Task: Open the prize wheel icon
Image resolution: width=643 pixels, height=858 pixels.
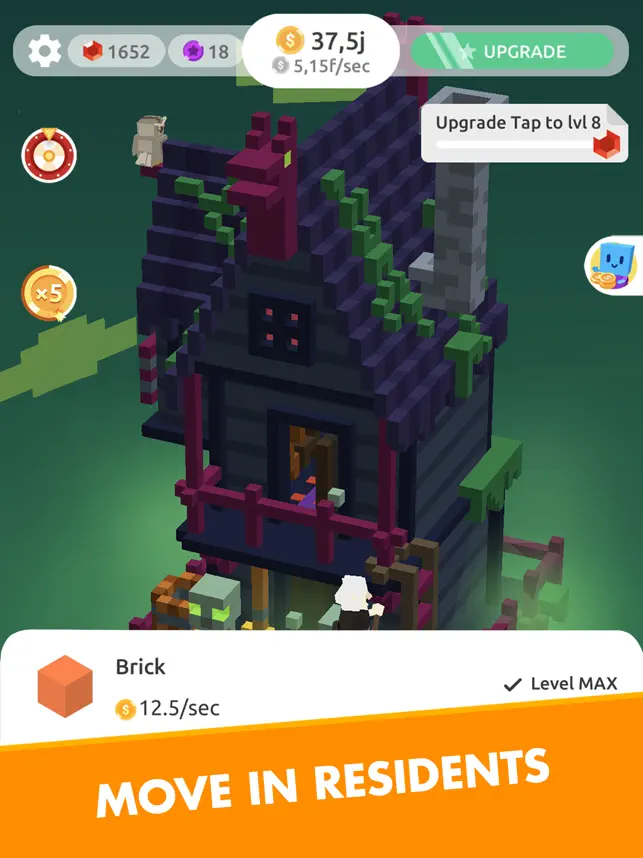Action: click(48, 156)
